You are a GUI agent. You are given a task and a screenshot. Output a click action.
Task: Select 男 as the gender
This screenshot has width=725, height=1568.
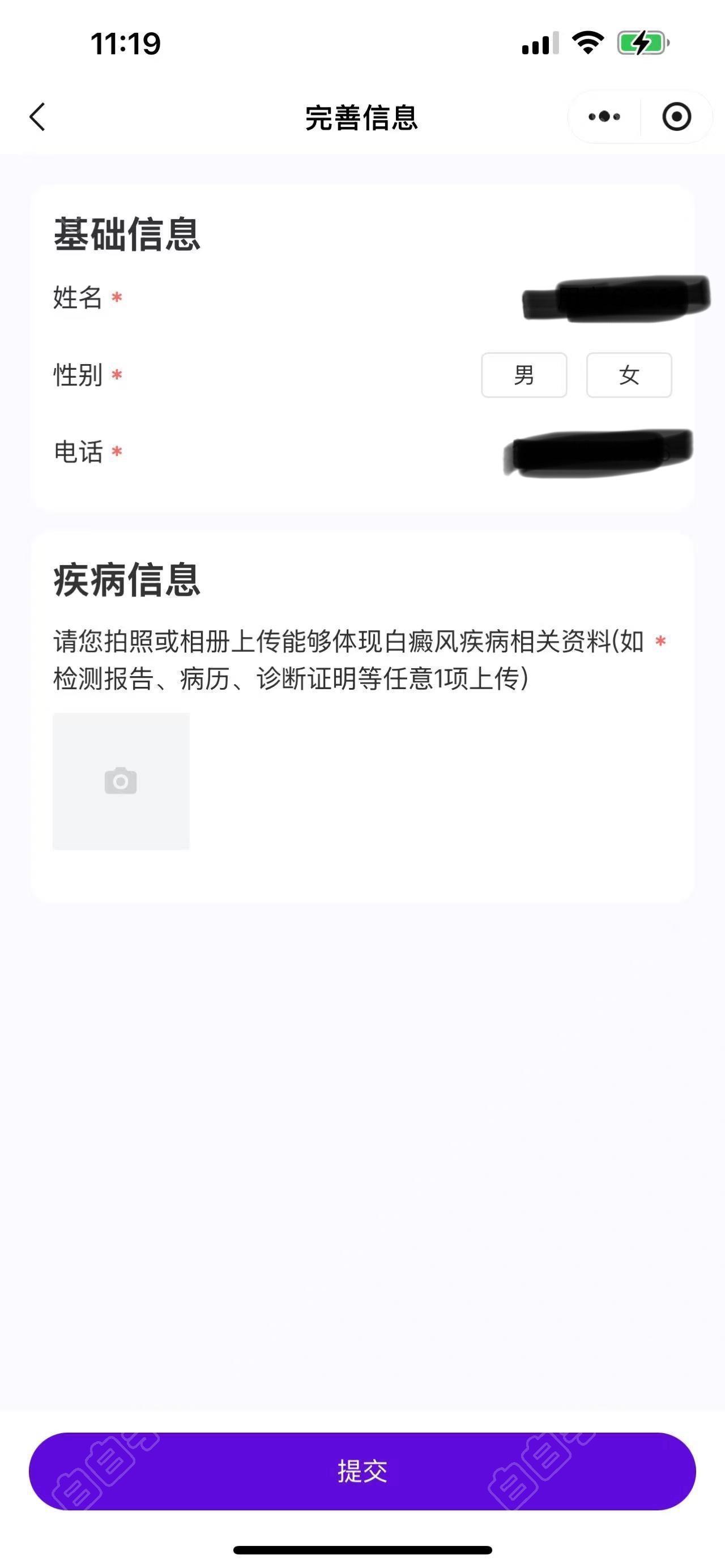click(523, 375)
